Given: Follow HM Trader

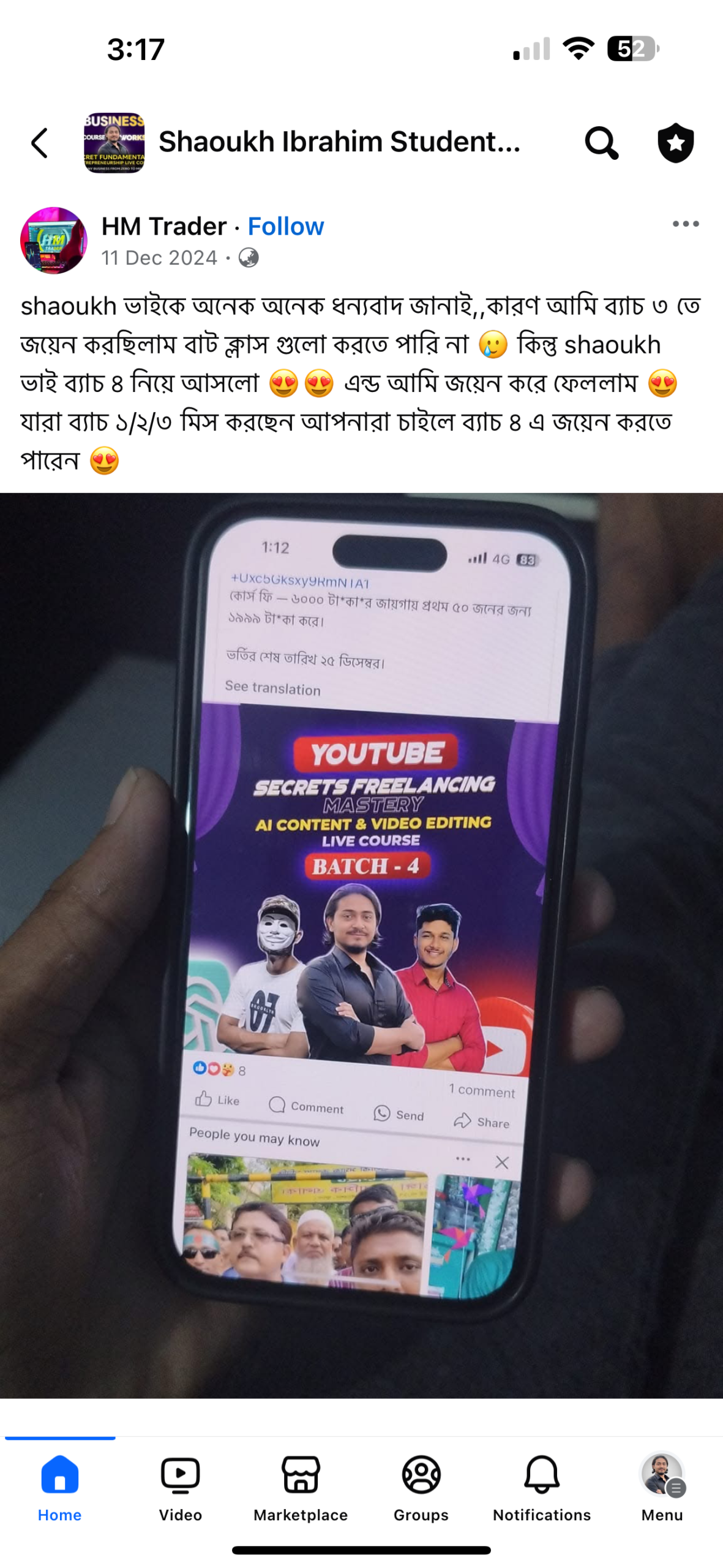Looking at the screenshot, I should click(x=285, y=227).
